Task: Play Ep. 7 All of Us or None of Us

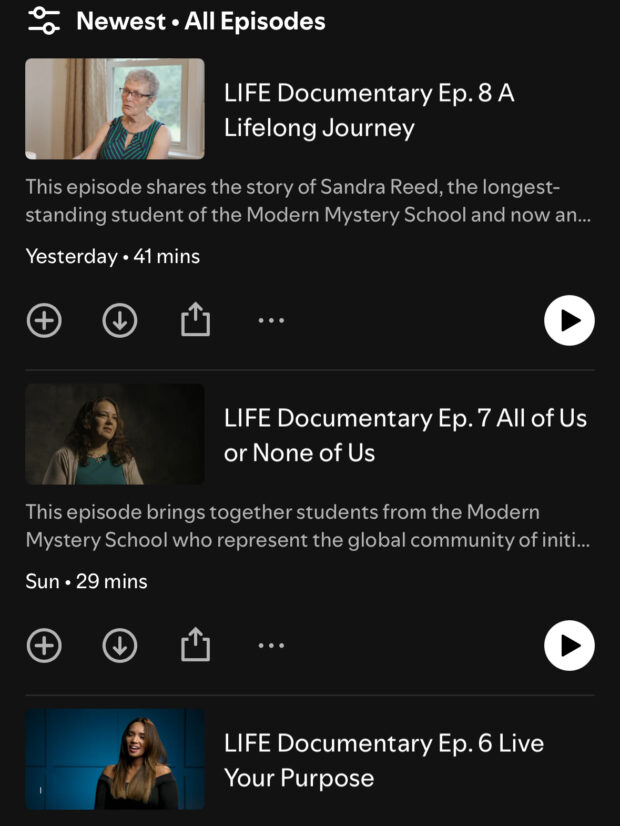Action: [x=569, y=646]
